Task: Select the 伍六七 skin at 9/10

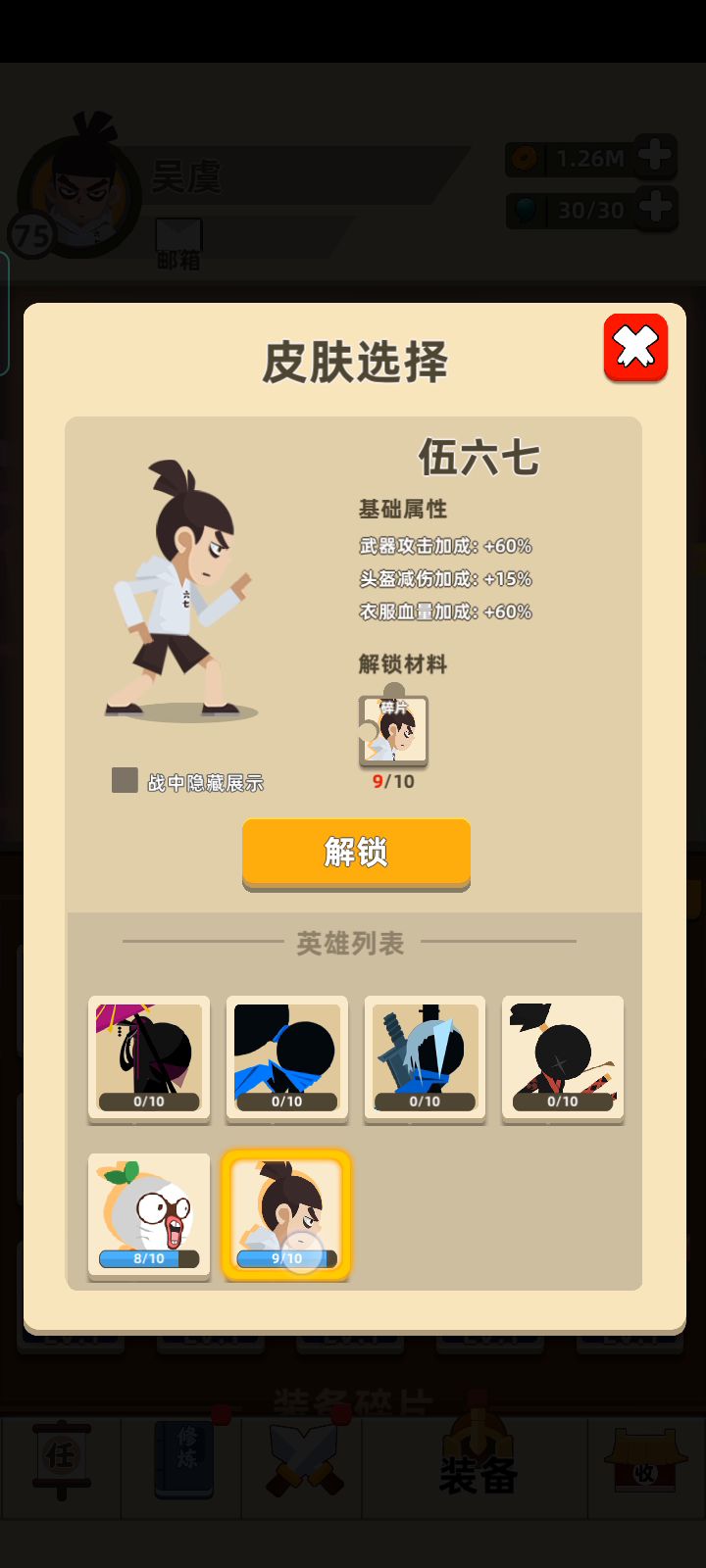Action: coord(286,1213)
